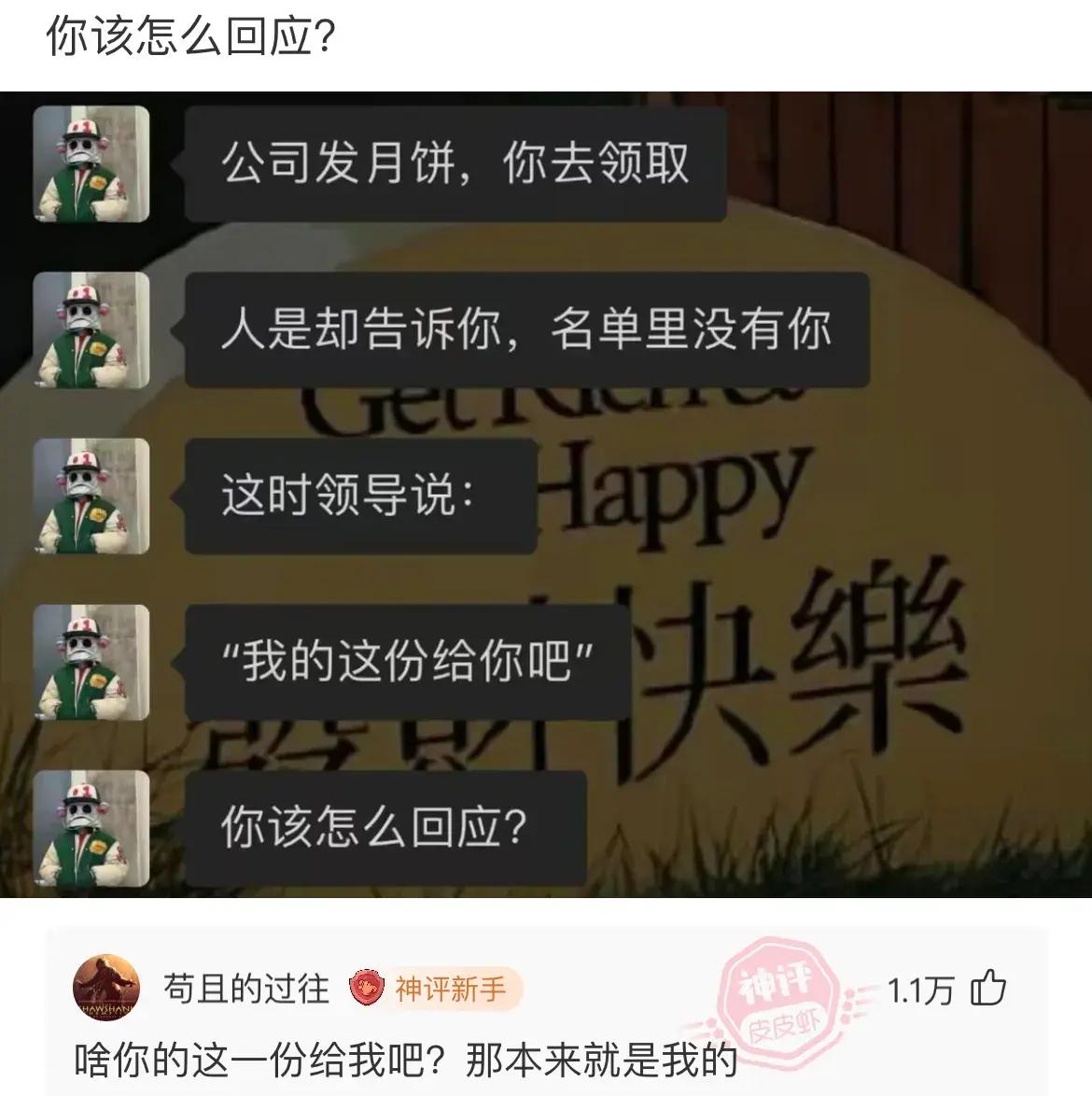
Task: Tap the username 苟且的过往
Action: [246, 989]
